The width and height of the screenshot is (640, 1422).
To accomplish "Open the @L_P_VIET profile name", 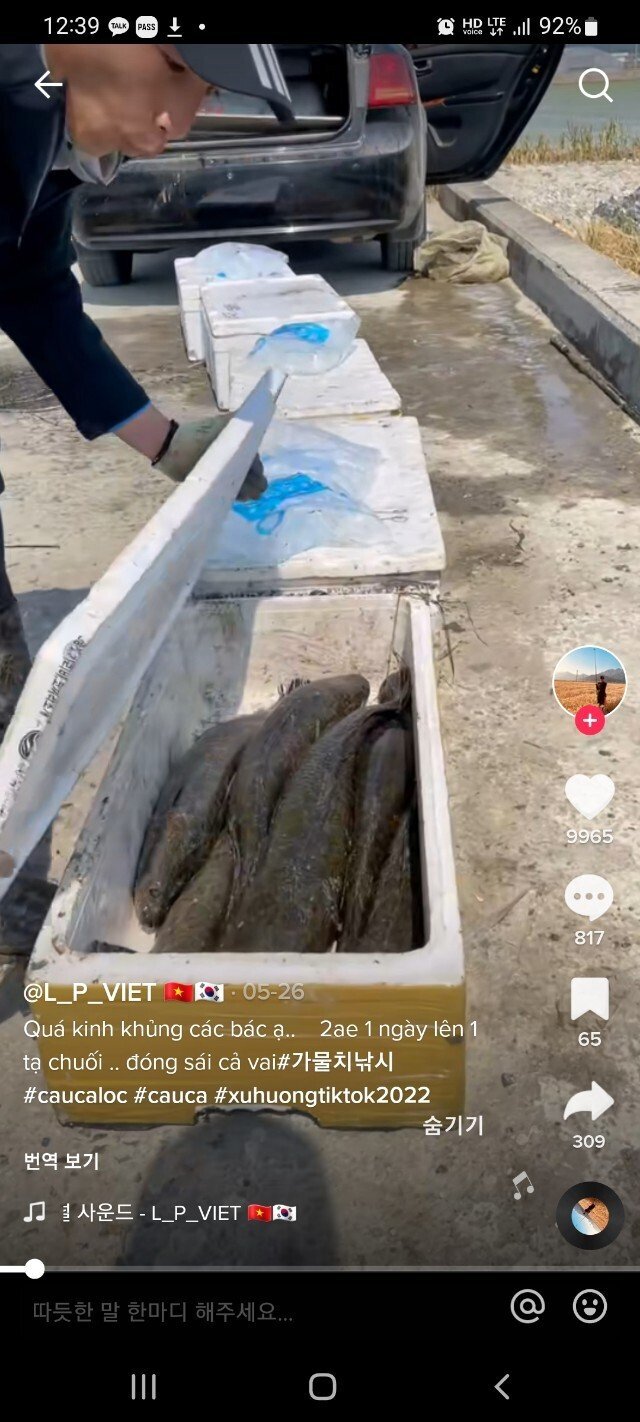I will pos(90,992).
